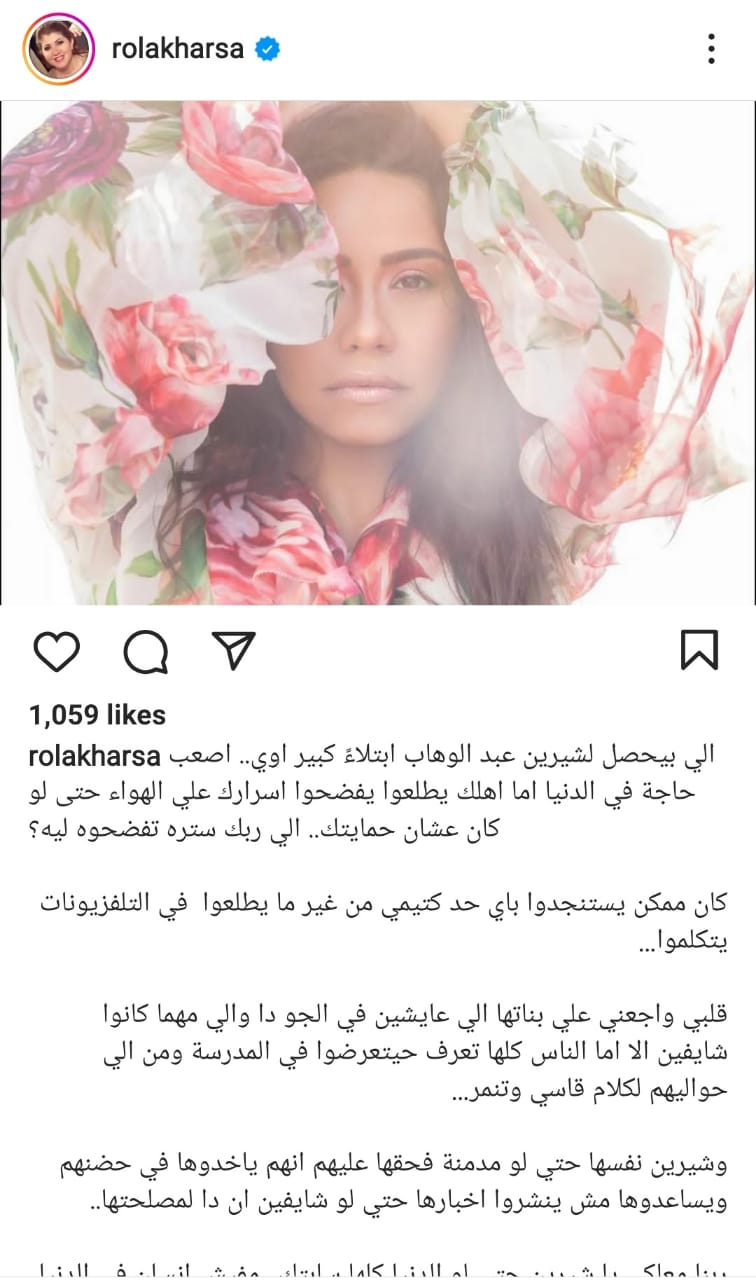Like this post with the heart icon

pos(56,651)
